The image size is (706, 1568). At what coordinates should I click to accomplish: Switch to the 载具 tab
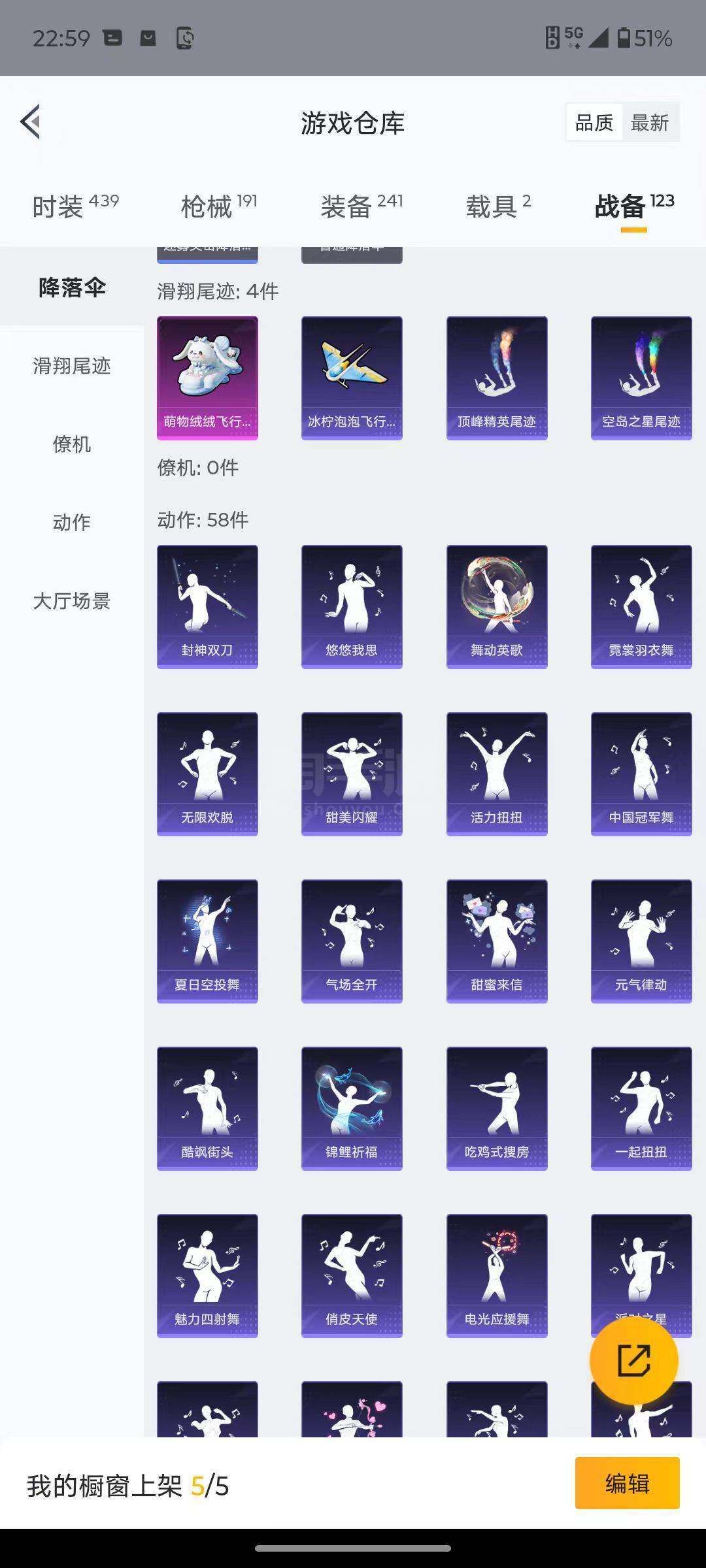[497, 206]
